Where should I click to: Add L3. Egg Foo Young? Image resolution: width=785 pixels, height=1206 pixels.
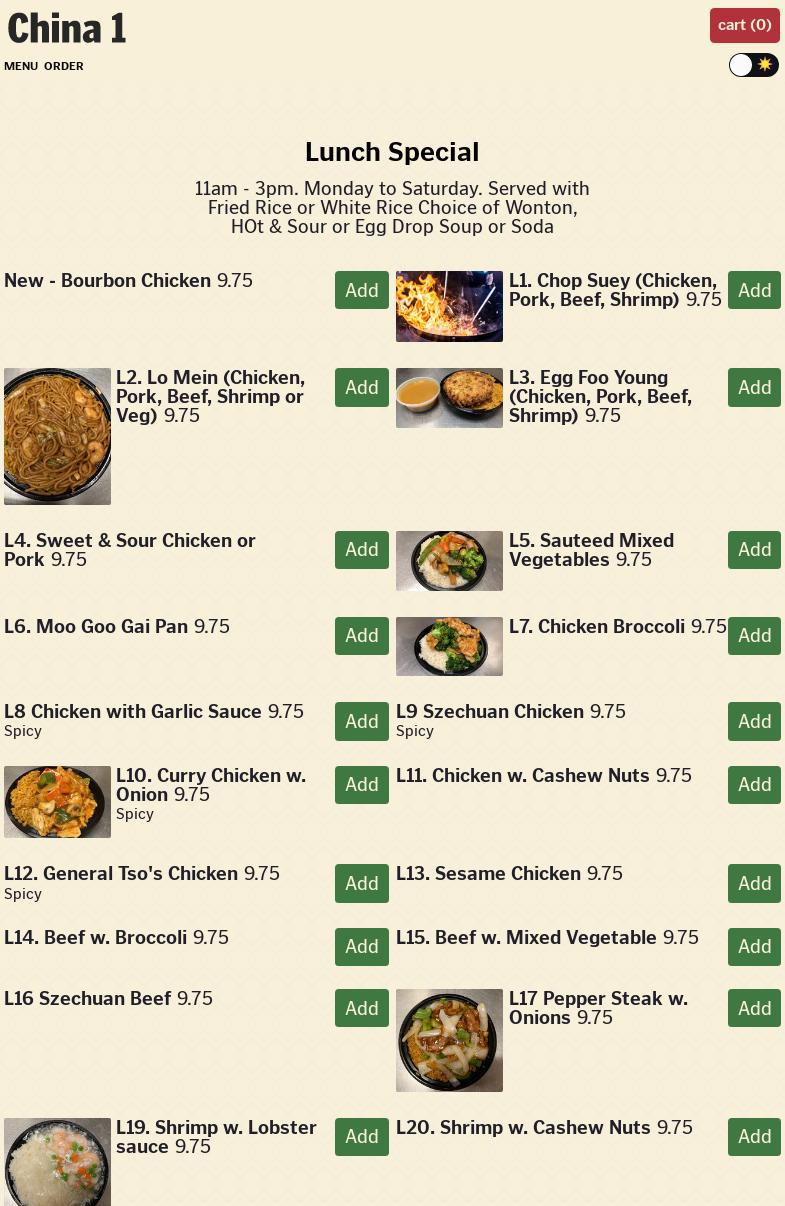[x=754, y=387]
